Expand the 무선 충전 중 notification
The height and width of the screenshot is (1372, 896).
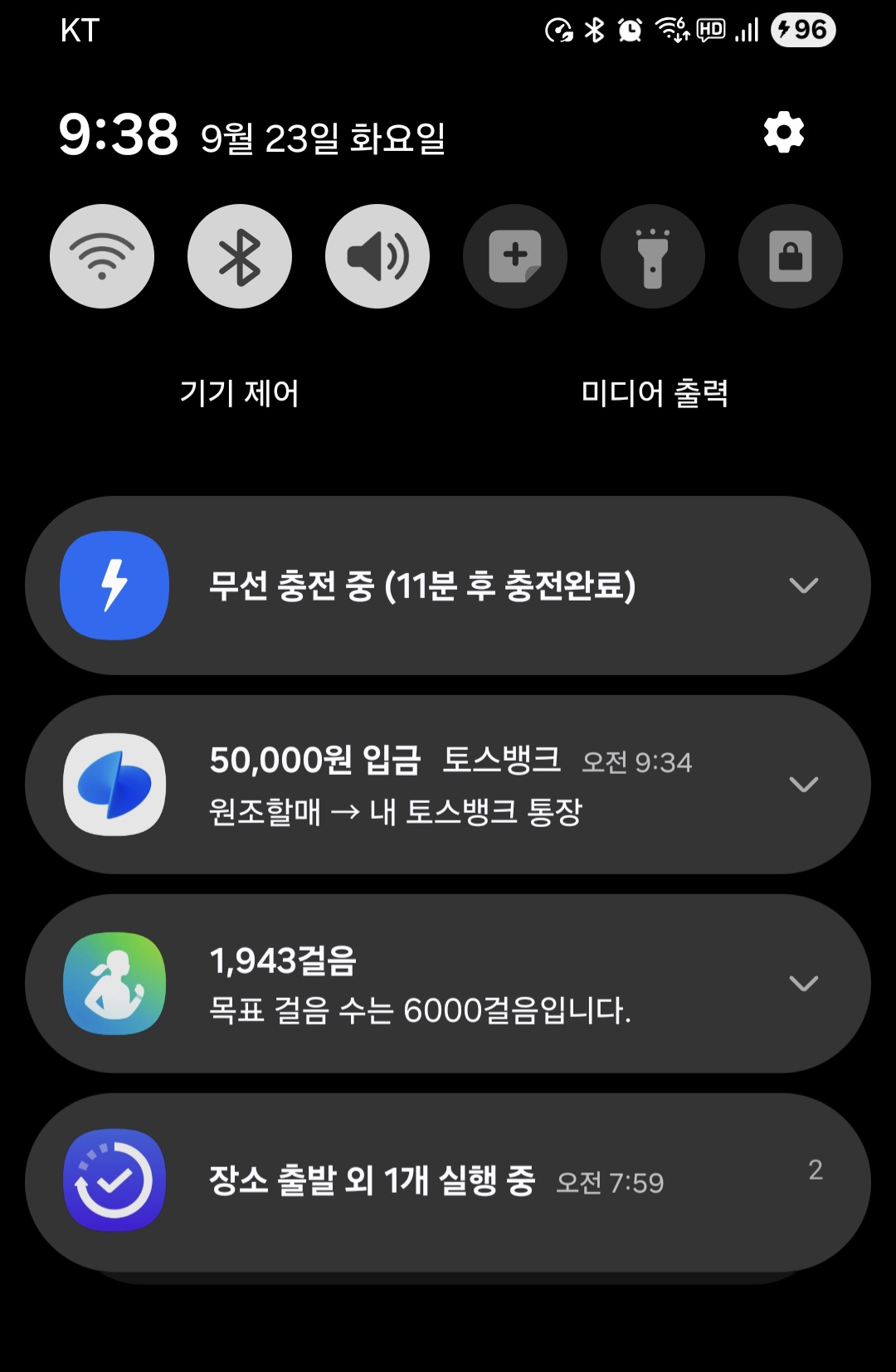pos(803,586)
